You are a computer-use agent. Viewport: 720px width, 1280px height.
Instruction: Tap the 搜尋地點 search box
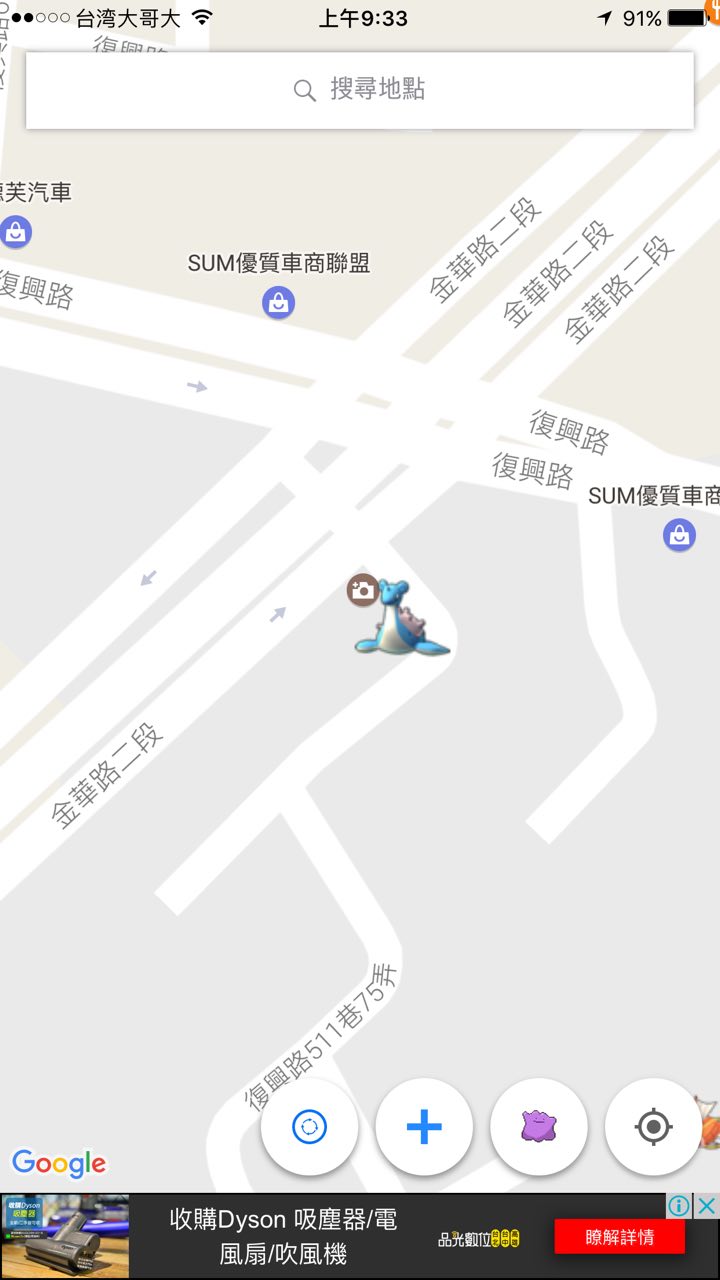[x=360, y=90]
